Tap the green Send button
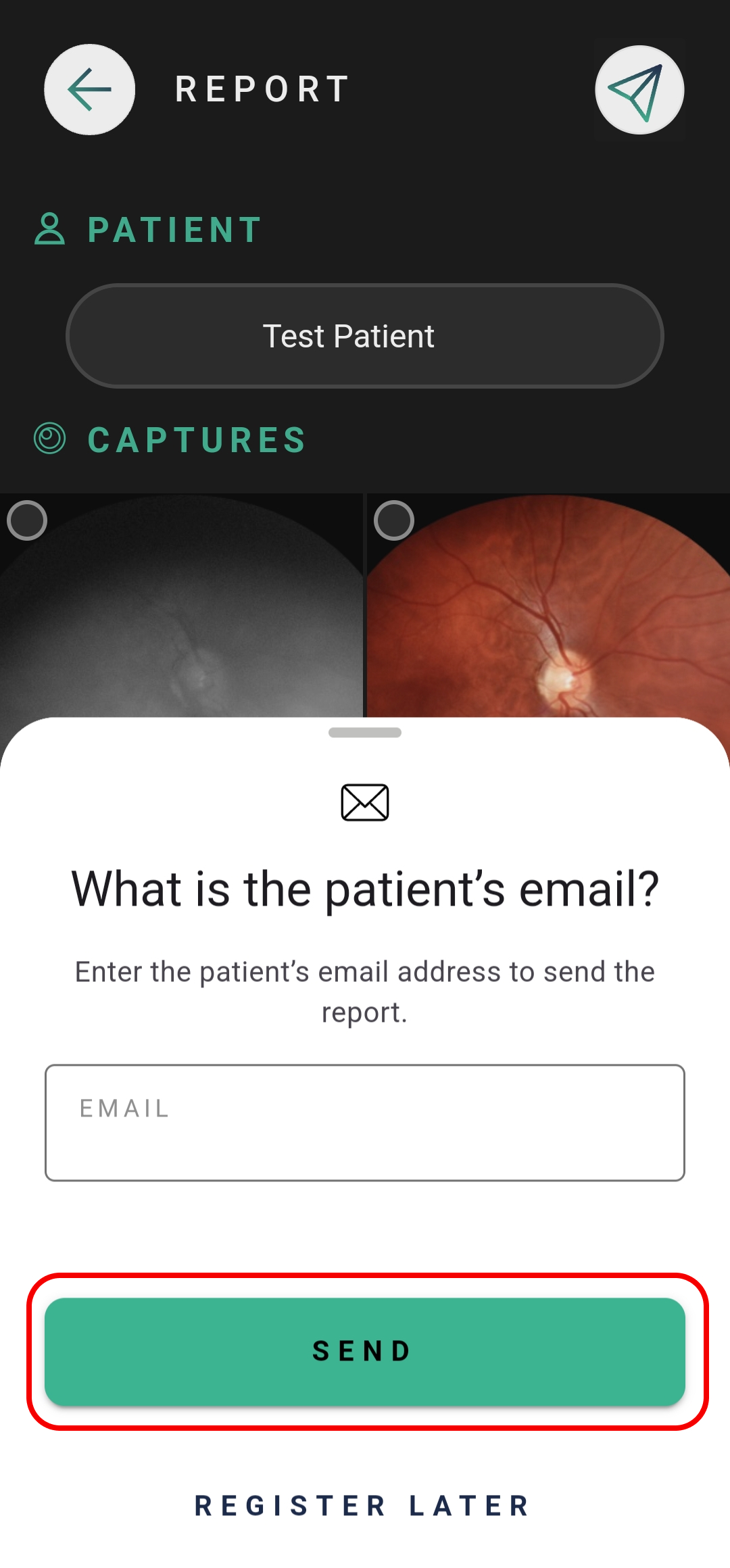730x1568 pixels. [365, 1352]
